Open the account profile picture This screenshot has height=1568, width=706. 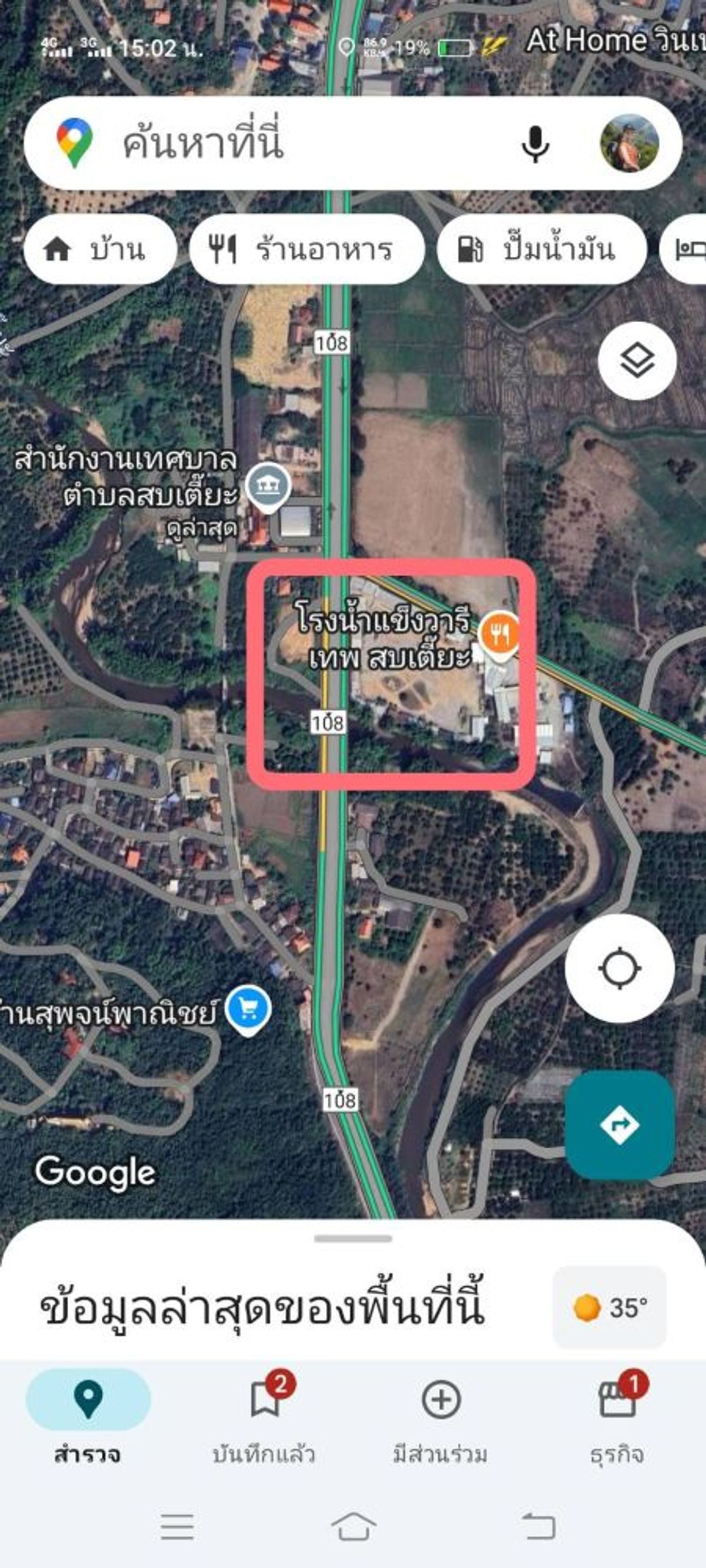pyautogui.click(x=630, y=143)
